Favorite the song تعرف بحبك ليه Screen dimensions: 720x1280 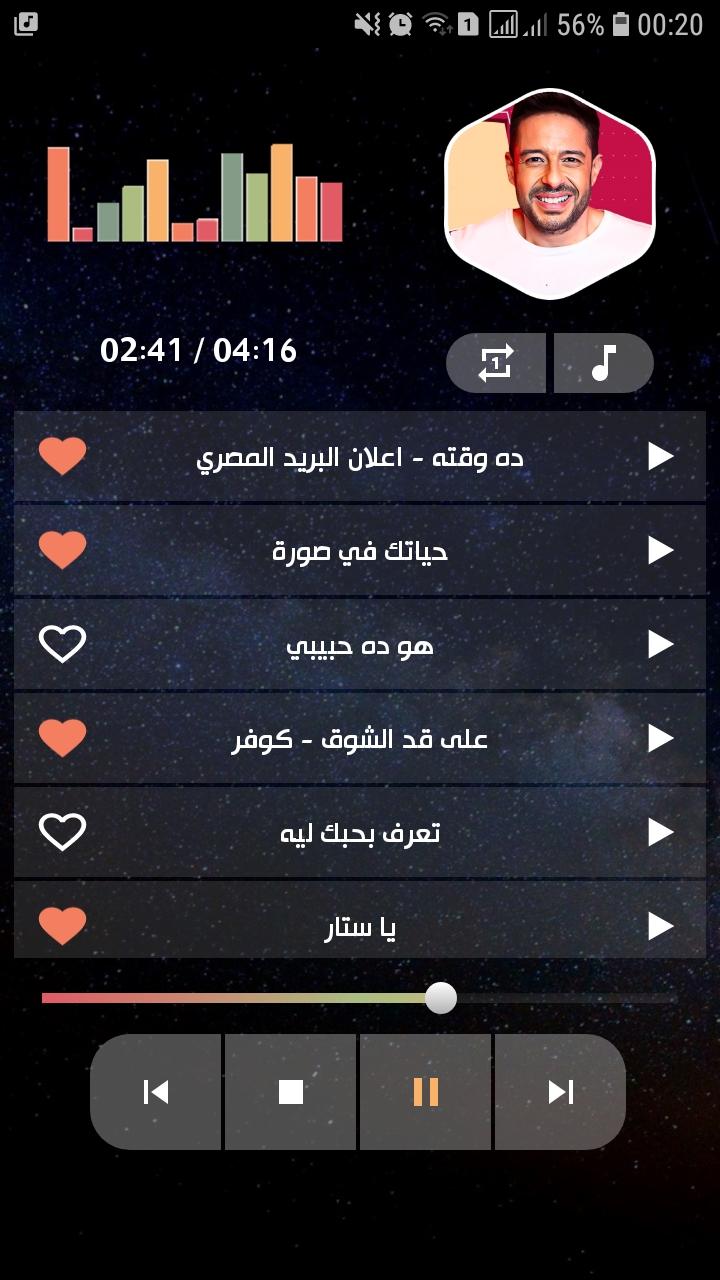click(62, 832)
